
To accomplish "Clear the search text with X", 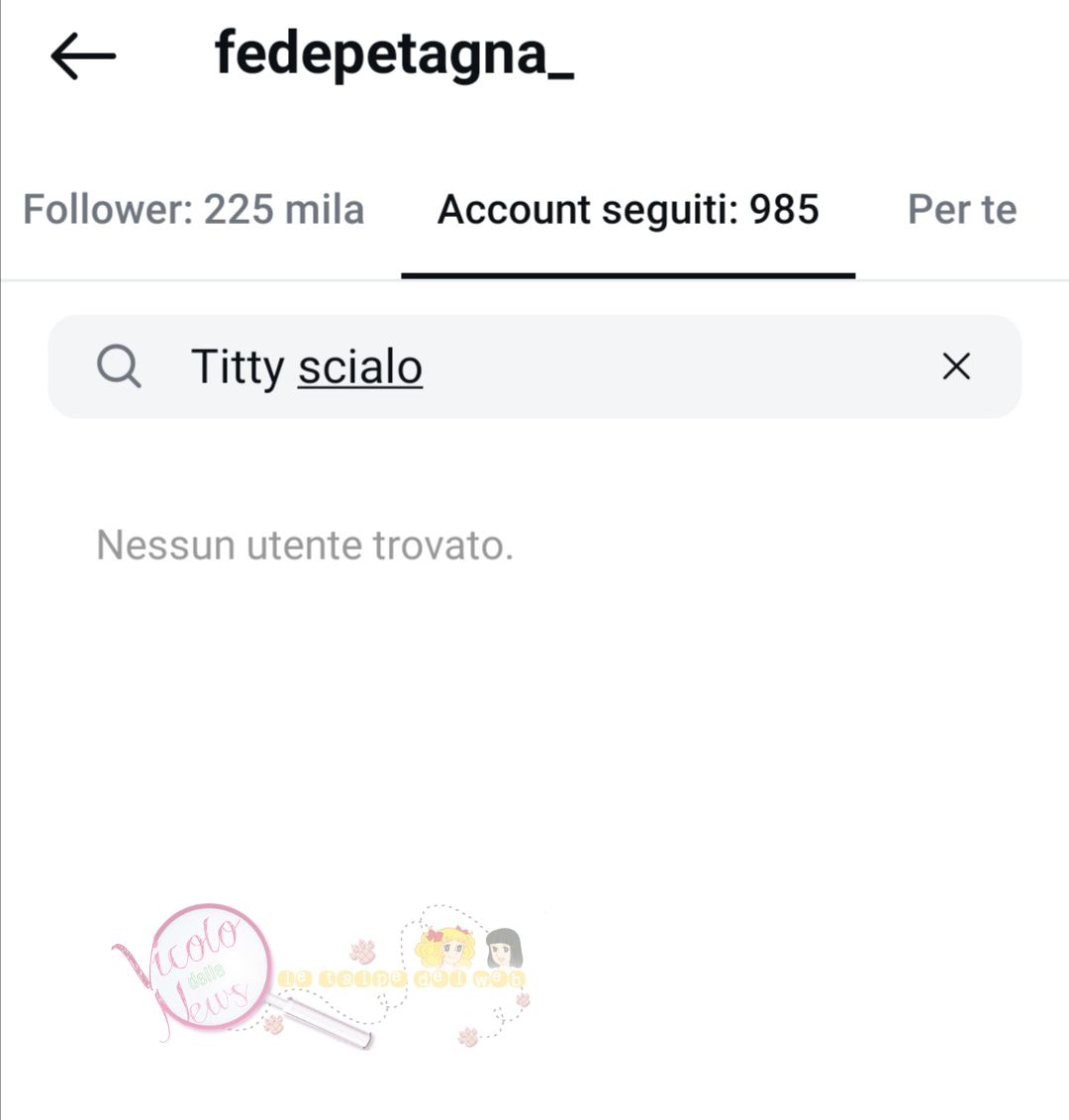I will [955, 366].
